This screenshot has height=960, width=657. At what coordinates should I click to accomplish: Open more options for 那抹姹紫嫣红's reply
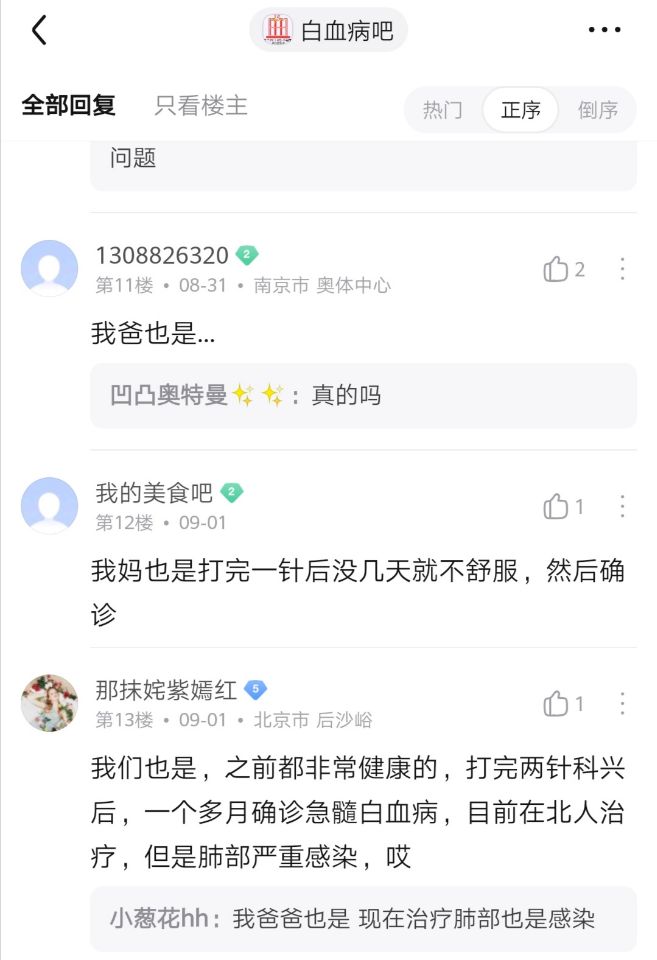622,704
